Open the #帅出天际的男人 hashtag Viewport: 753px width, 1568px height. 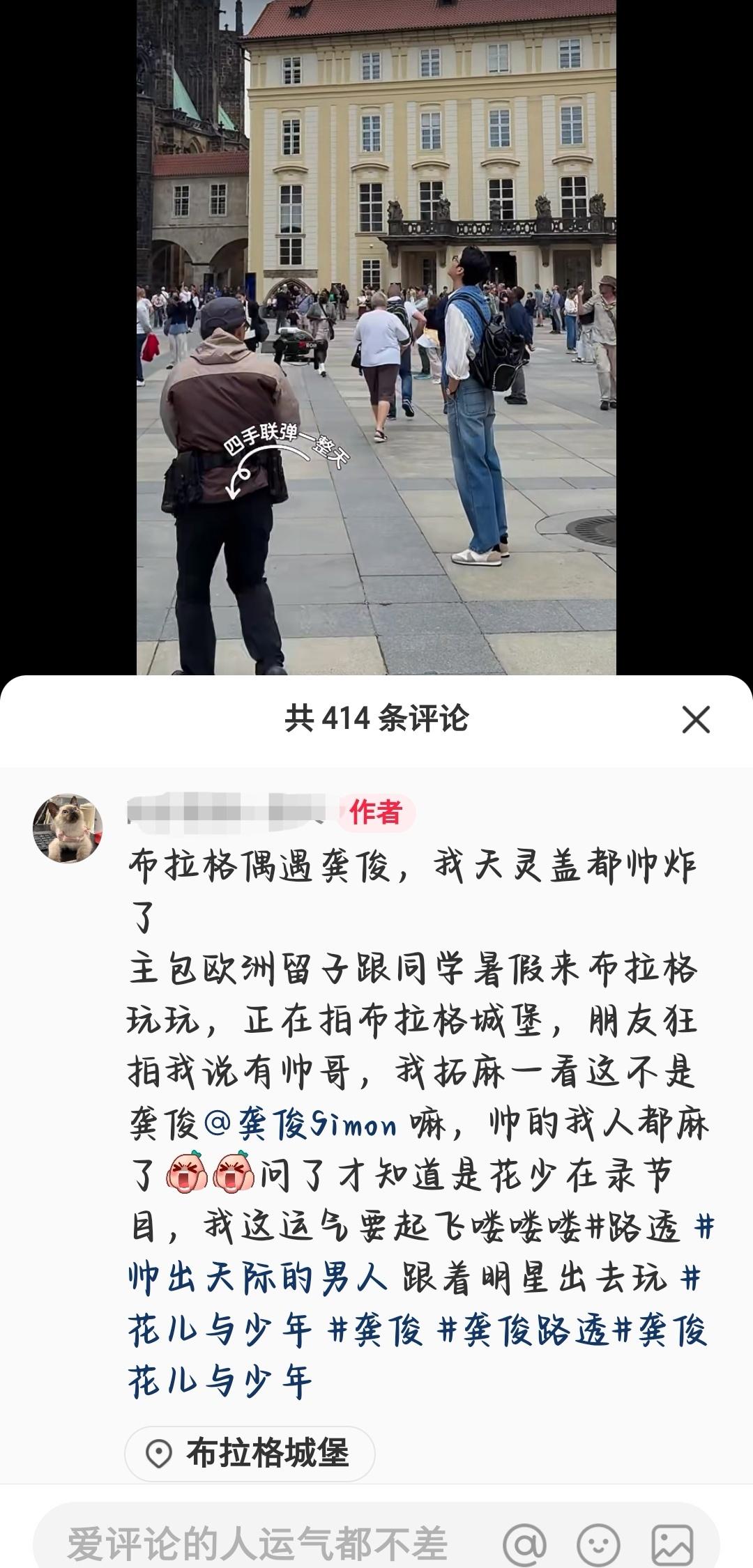pyautogui.click(x=258, y=1279)
